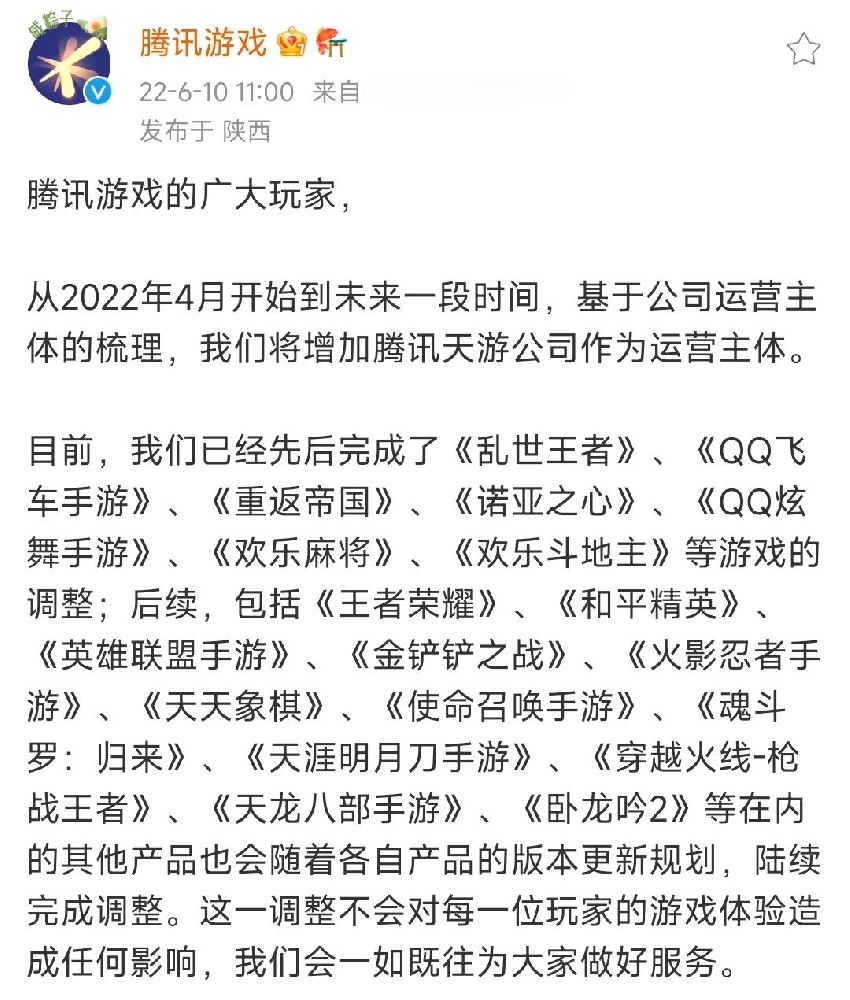Tap the 腾讯游戏 account name
Viewport: 850px width, 1000px height.
[203, 43]
